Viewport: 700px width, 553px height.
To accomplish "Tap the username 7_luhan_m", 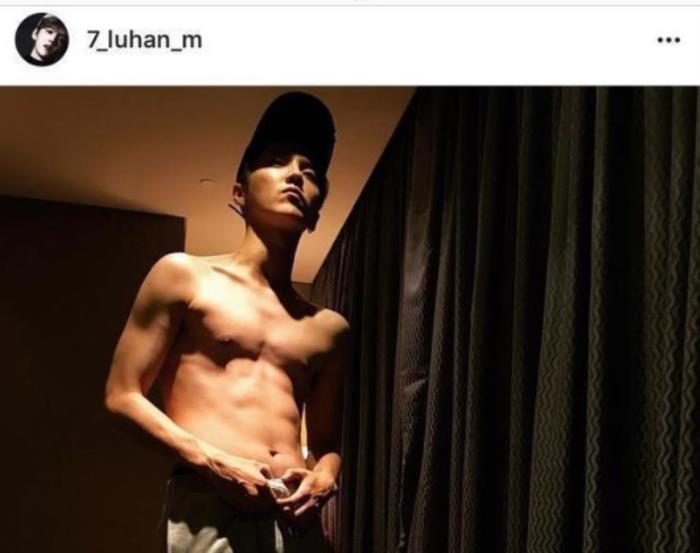I will (144, 42).
